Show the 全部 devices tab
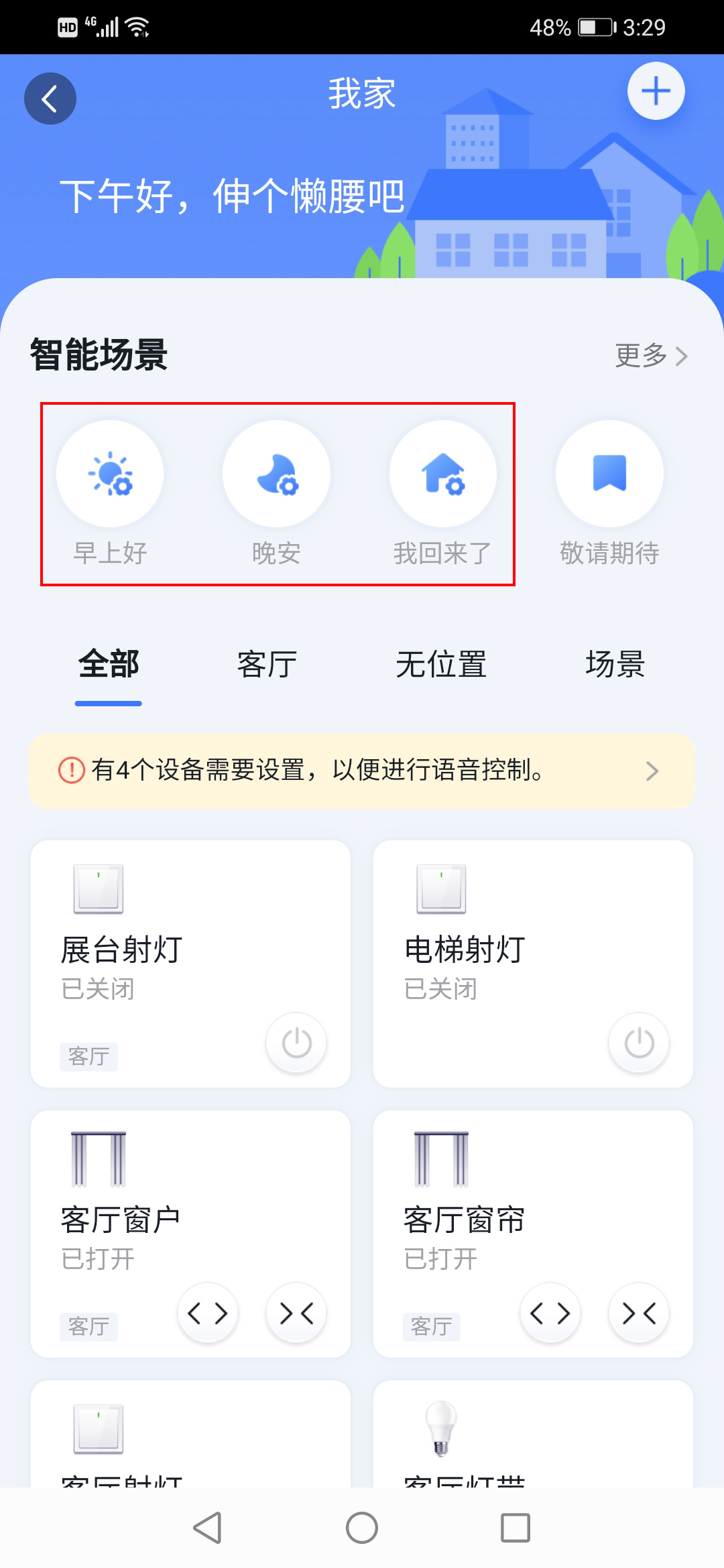 (109, 665)
